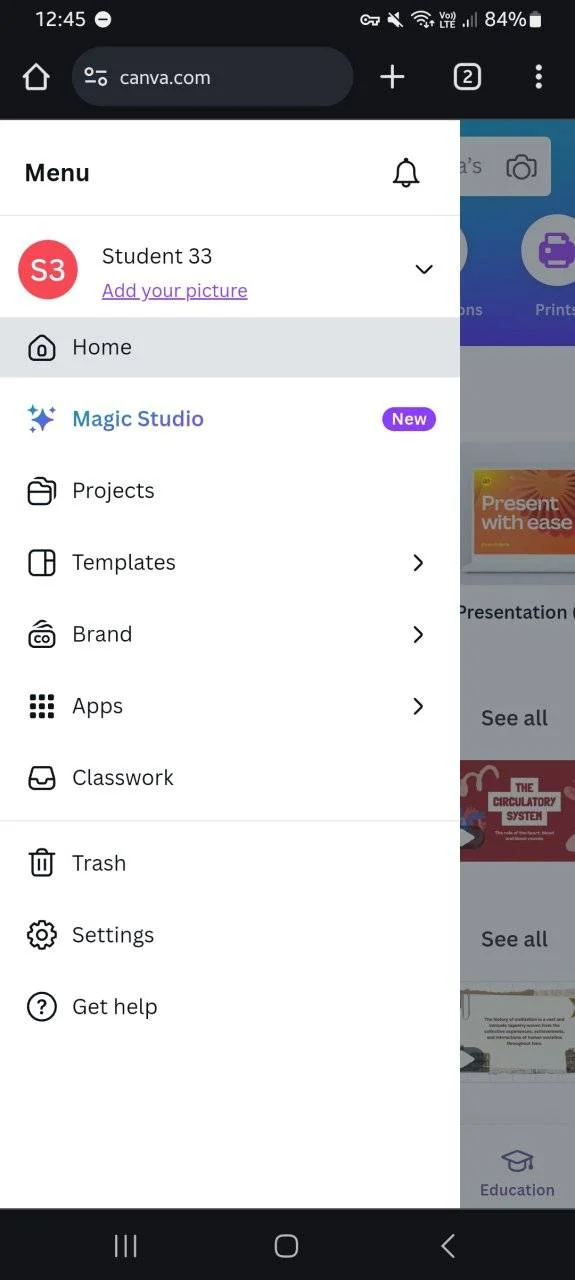Expand the Apps submenu

[x=230, y=707]
